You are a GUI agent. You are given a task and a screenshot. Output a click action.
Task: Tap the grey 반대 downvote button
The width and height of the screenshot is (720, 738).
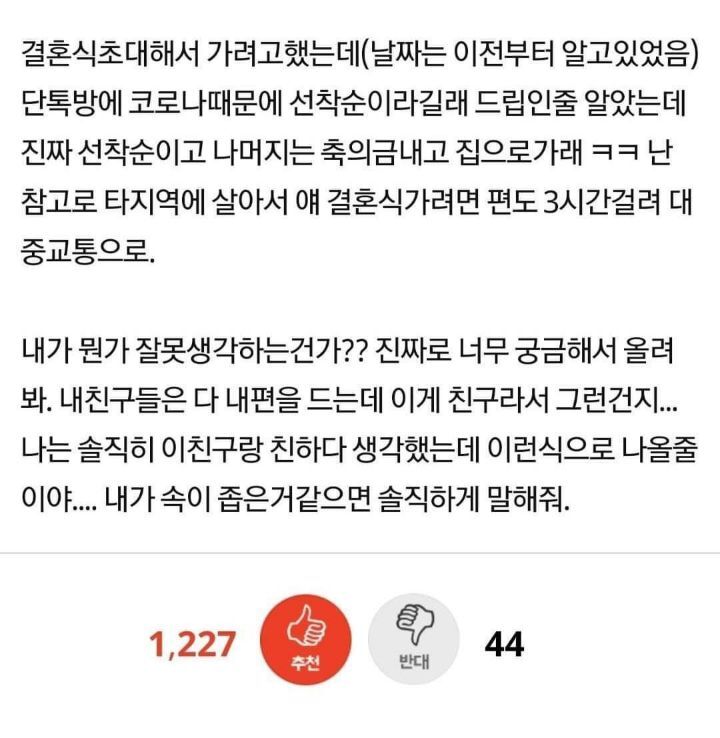pos(413,644)
